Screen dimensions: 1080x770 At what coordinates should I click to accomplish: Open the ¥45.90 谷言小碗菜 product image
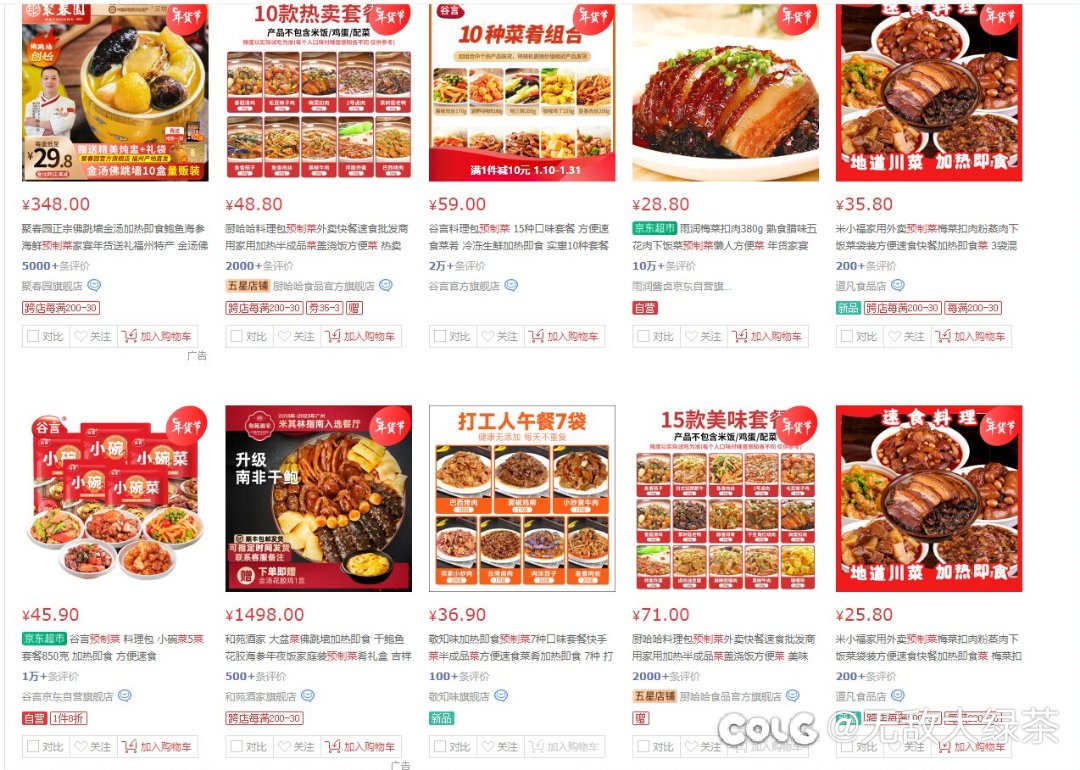tap(115, 497)
